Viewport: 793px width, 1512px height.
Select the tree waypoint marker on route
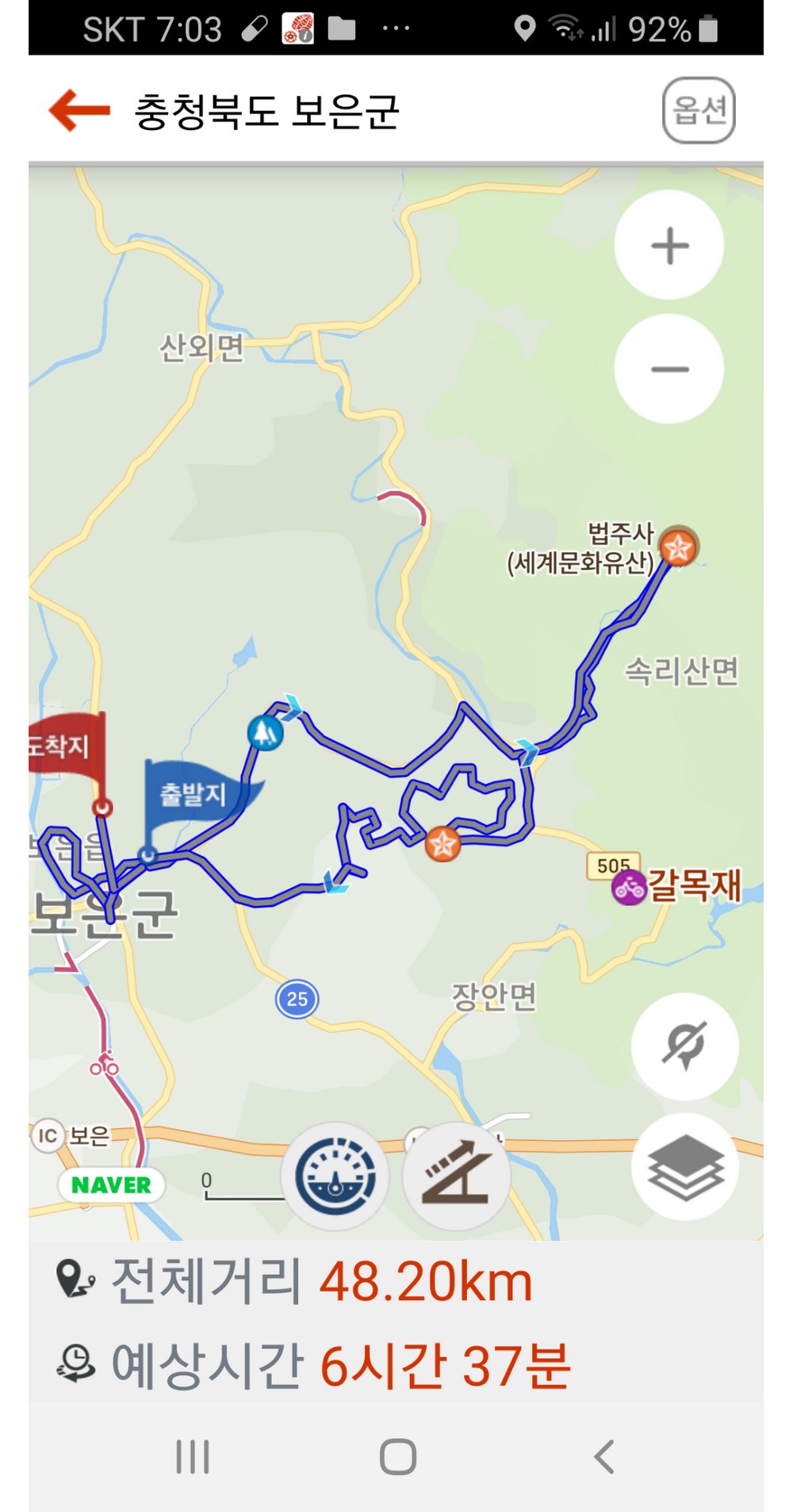tap(265, 732)
